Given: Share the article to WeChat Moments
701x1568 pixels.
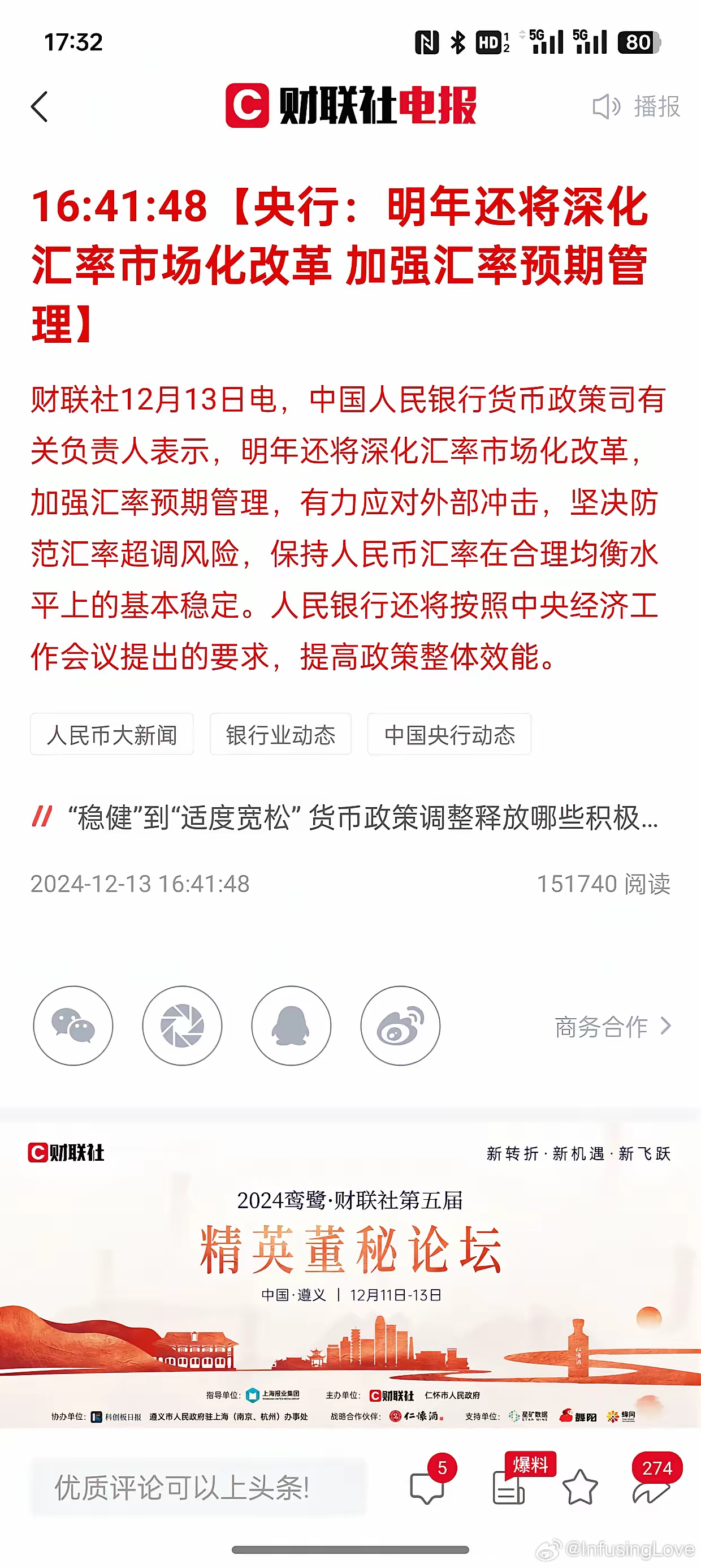Looking at the screenshot, I should [182, 1026].
